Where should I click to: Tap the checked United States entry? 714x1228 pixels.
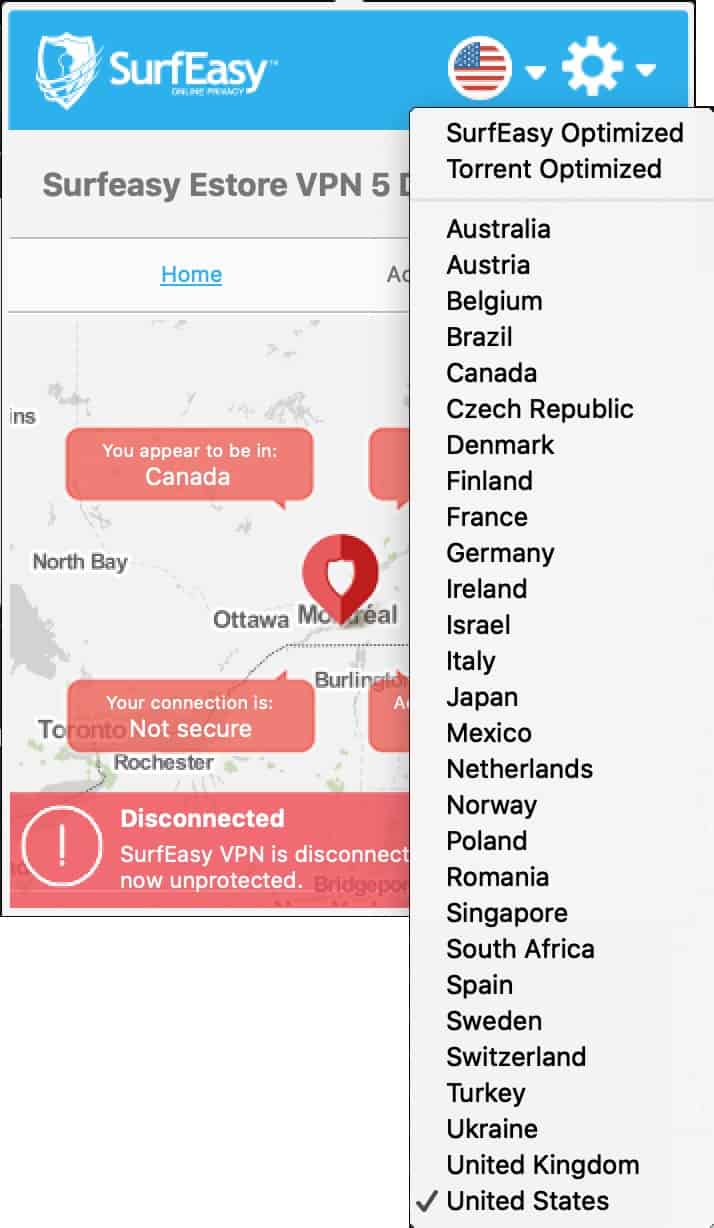coord(527,1201)
